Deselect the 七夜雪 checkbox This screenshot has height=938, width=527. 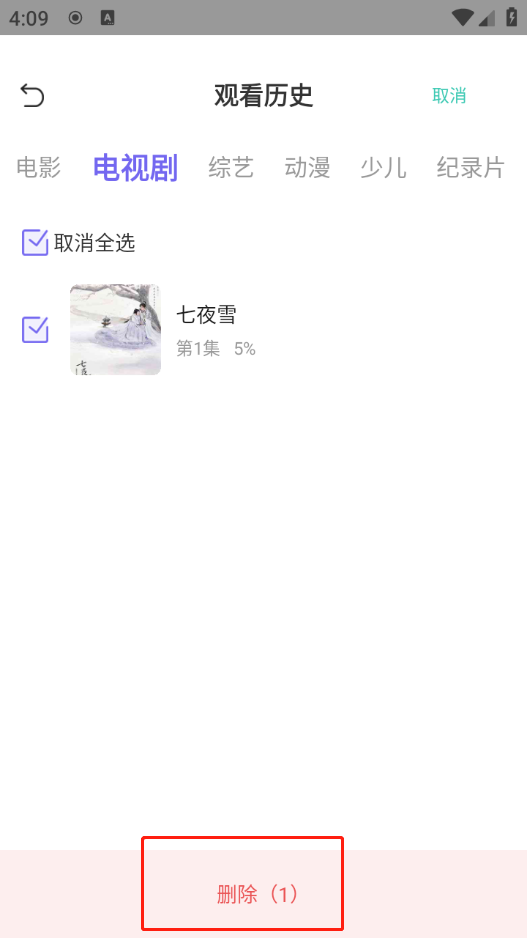[35, 330]
